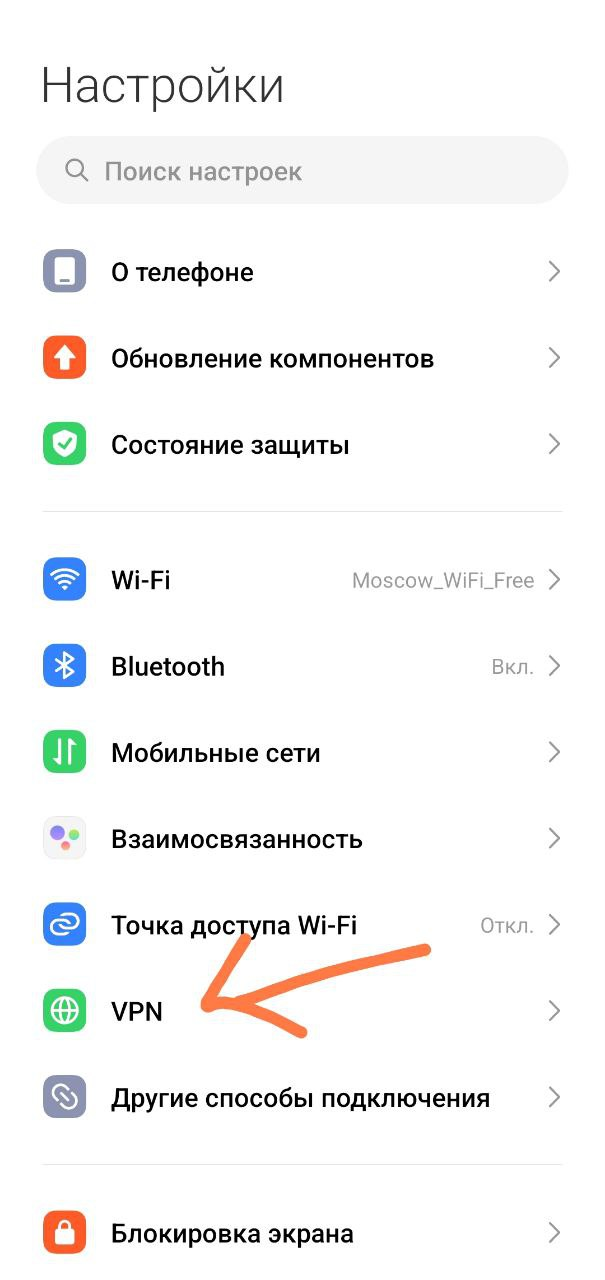Open Wi-Fi settings

[300, 580]
